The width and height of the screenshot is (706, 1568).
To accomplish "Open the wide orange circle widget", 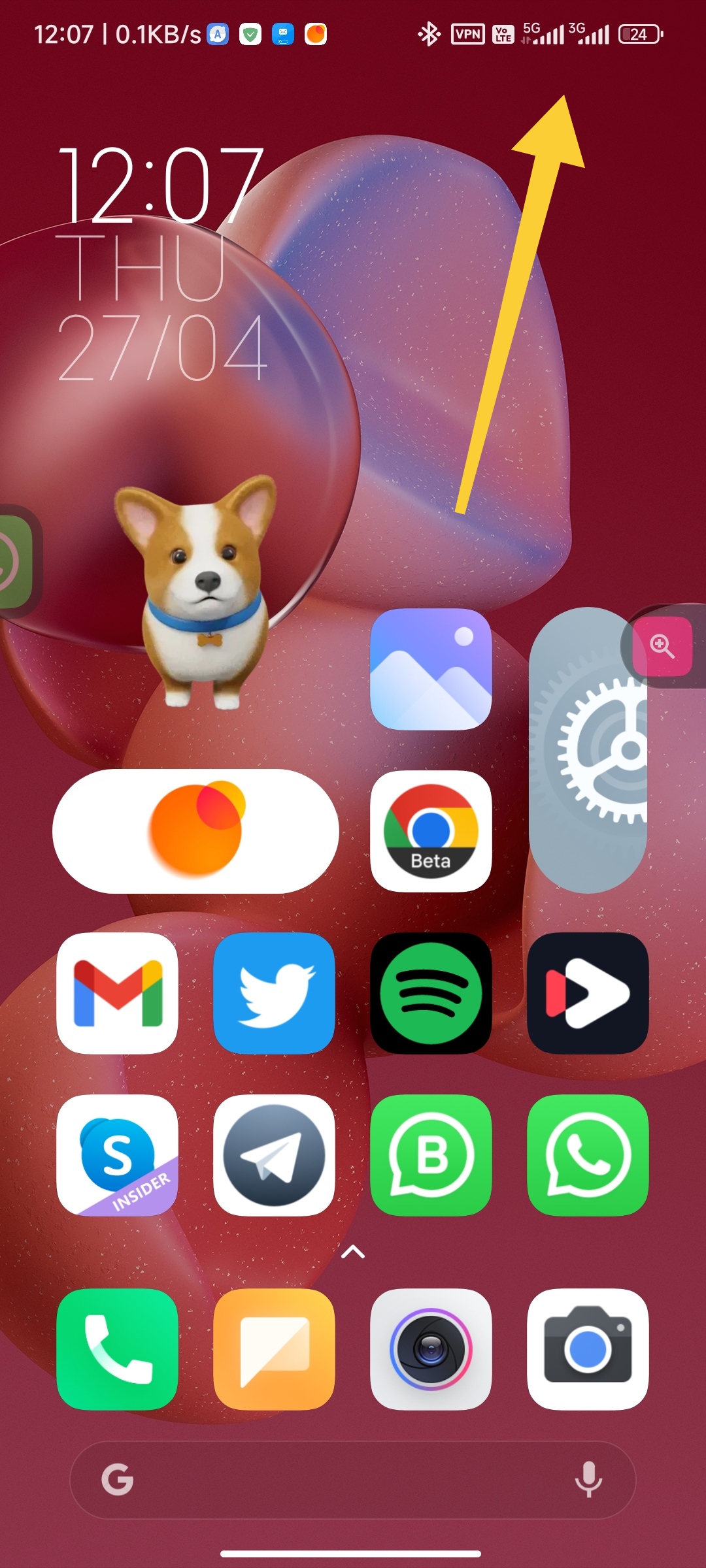I will 195,831.
